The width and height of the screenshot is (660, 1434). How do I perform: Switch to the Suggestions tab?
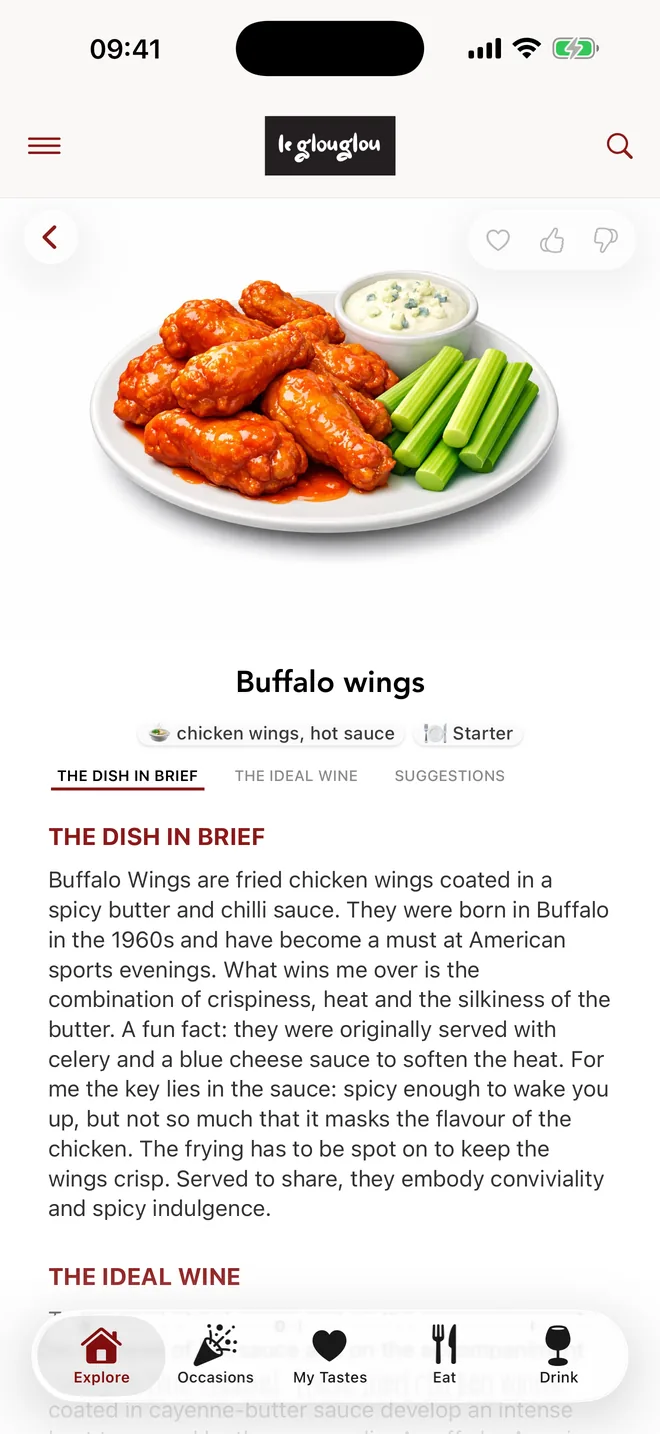click(x=450, y=776)
